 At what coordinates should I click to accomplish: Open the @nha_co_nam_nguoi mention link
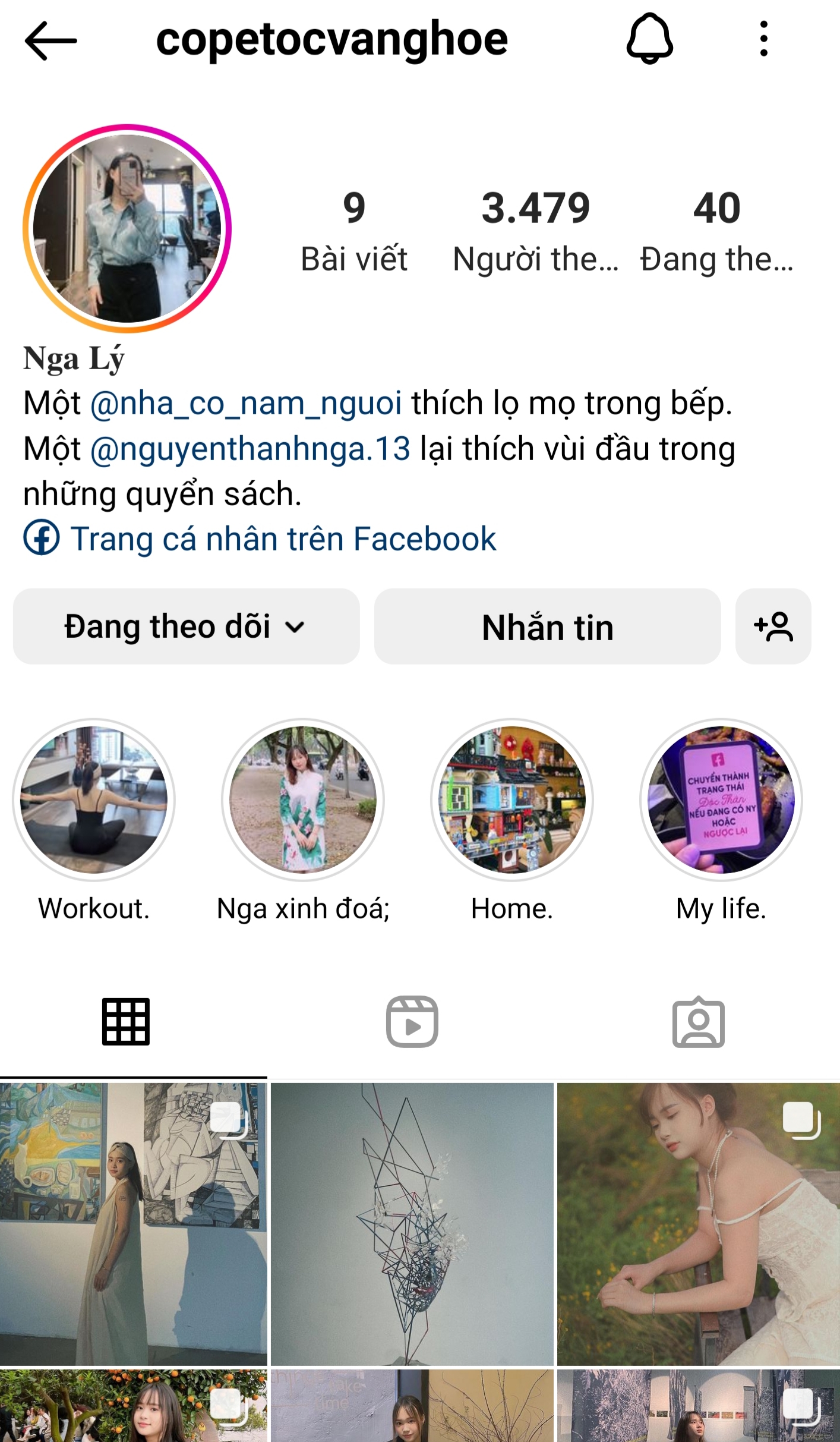(246, 403)
